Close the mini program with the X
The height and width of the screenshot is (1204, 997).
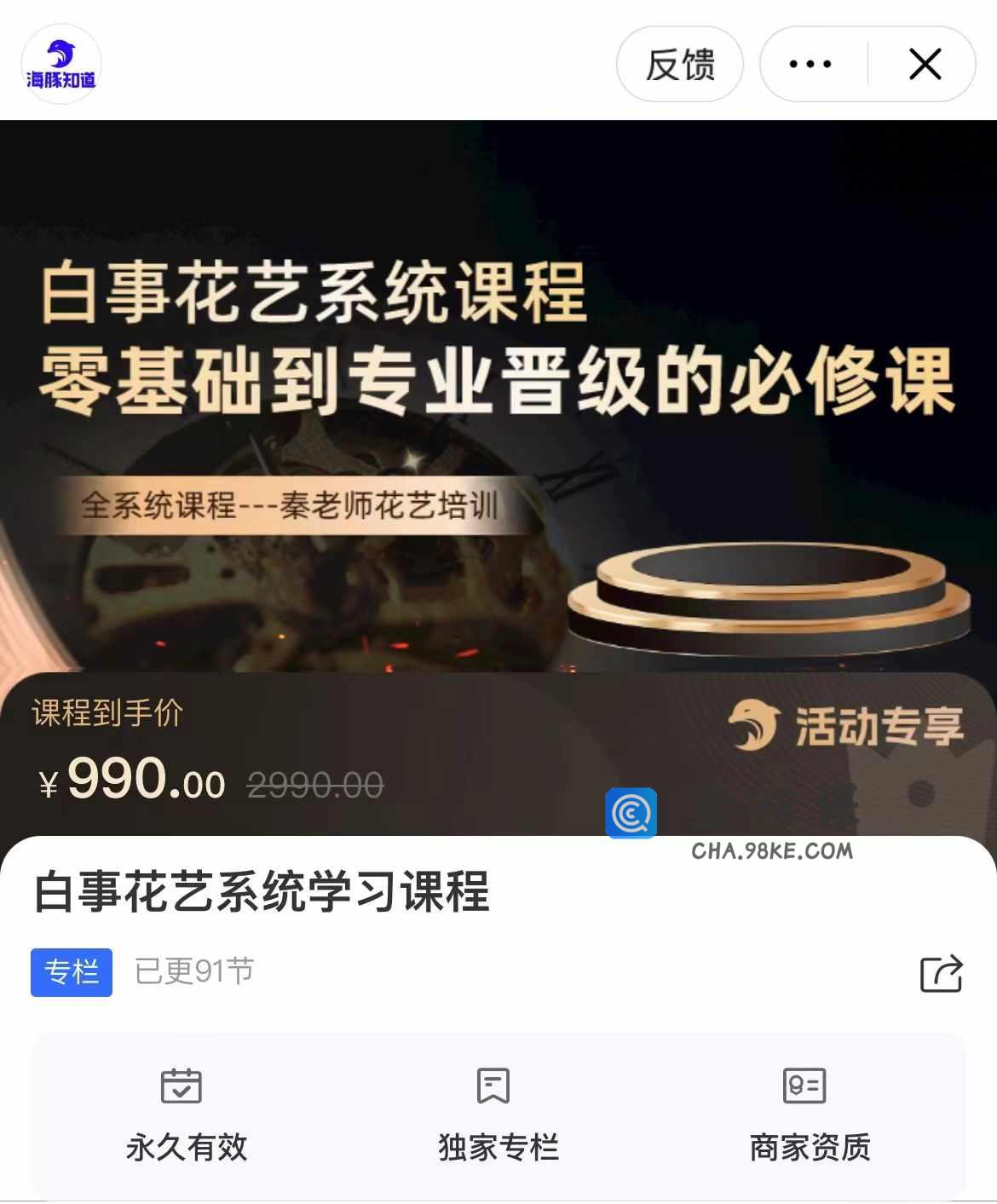point(925,65)
